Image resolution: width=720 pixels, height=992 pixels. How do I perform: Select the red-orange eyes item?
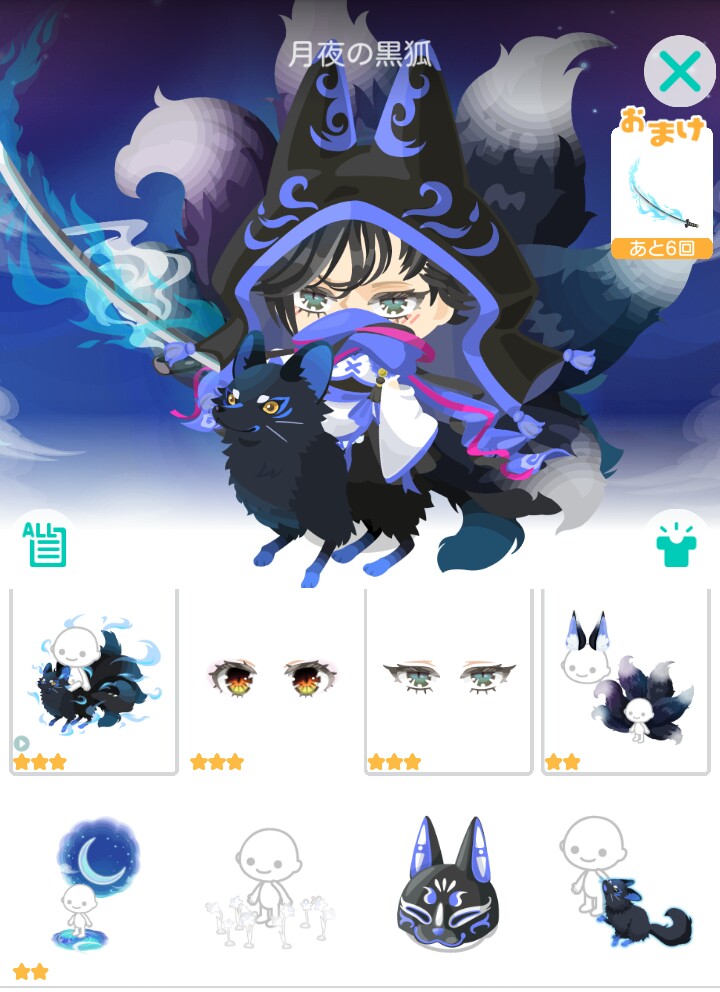click(x=271, y=681)
